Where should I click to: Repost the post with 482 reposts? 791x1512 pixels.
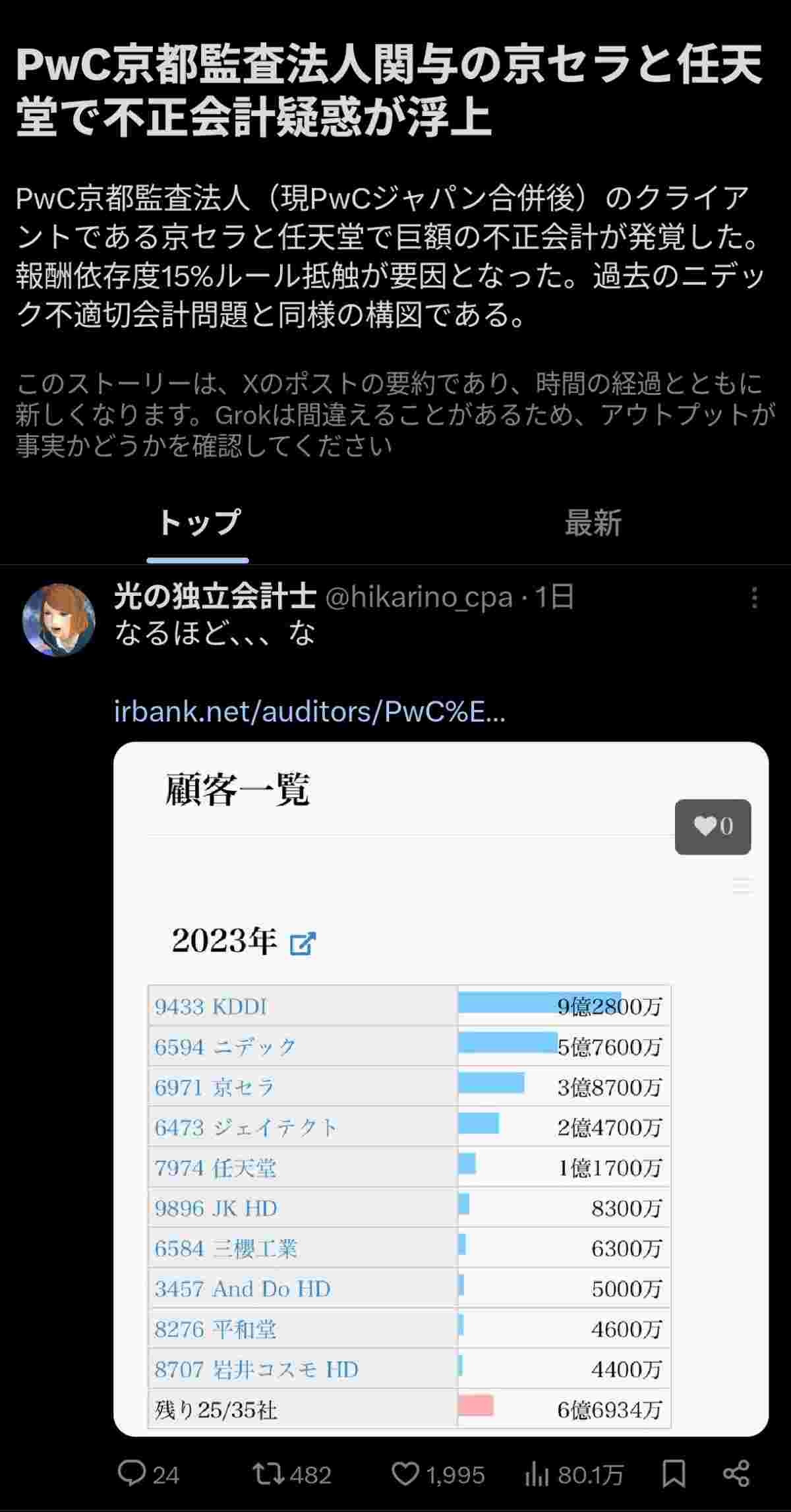[291, 1474]
